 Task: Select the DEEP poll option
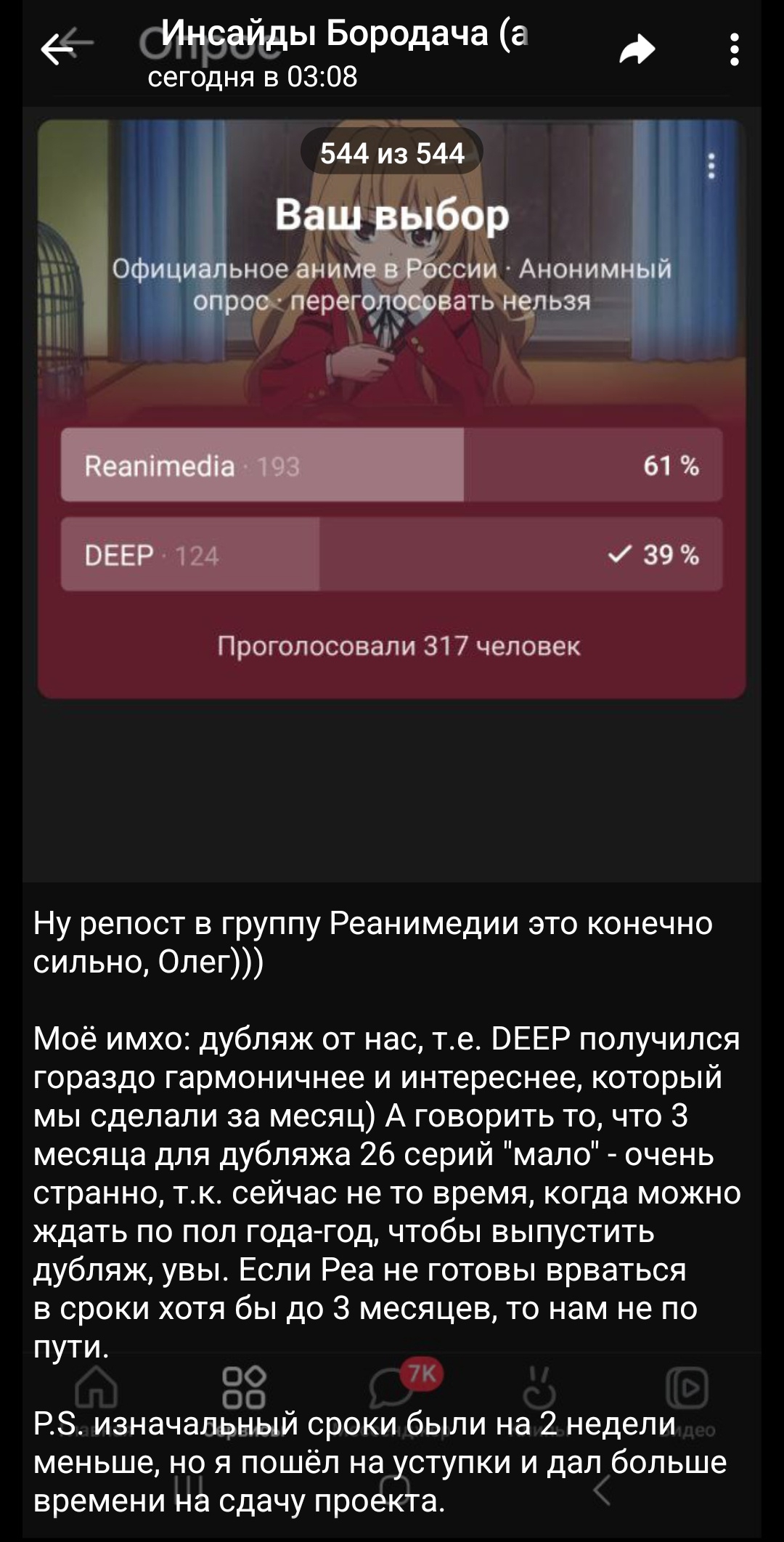point(392,554)
